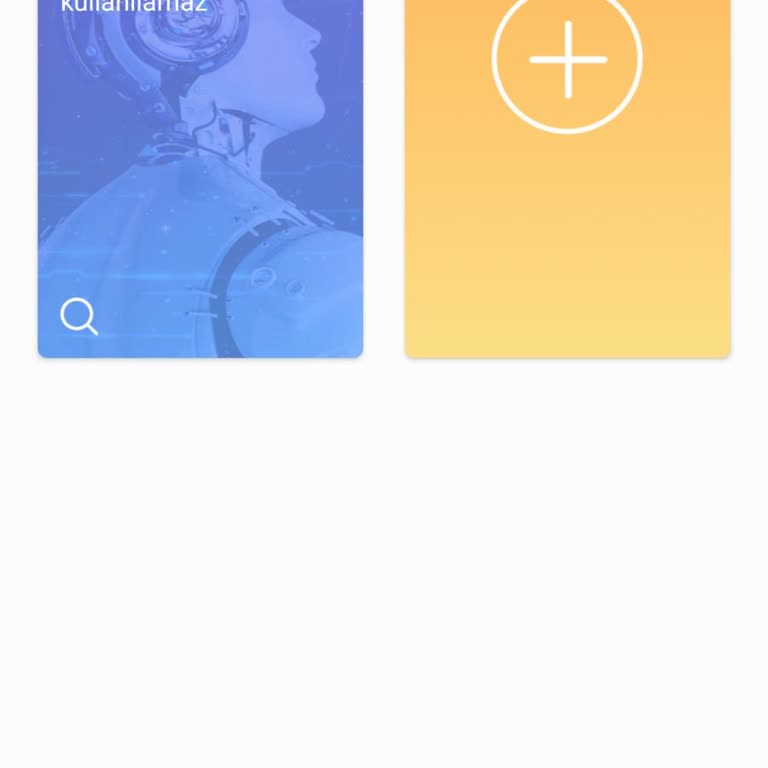Tap the magnifier icon on blue card
Viewport: 768px width, 768px height.
[79, 316]
